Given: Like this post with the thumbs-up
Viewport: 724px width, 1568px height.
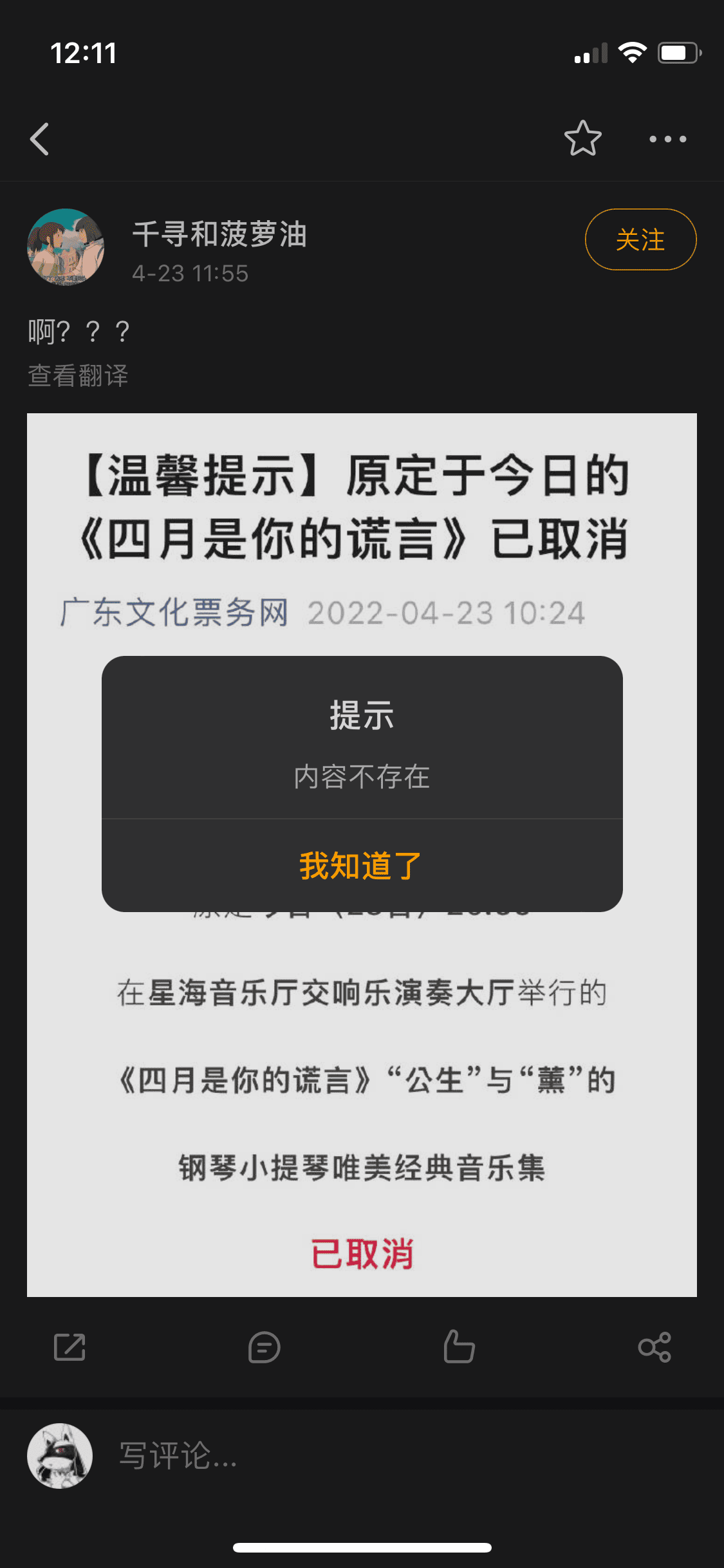Looking at the screenshot, I should coord(459,1347).
